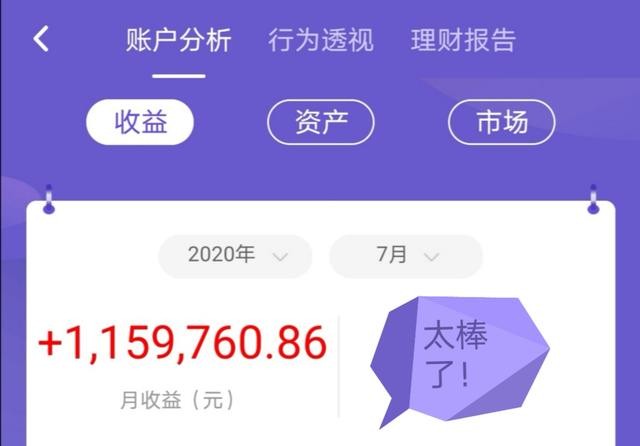Select the 账户分析 tab
Viewport: 640px width, 446px height.
(x=179, y=41)
